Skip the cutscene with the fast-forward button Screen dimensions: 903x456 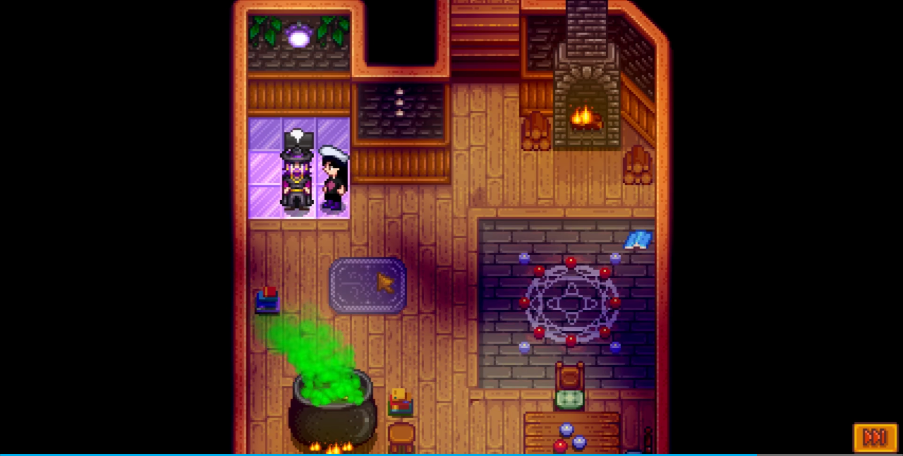coord(874,437)
